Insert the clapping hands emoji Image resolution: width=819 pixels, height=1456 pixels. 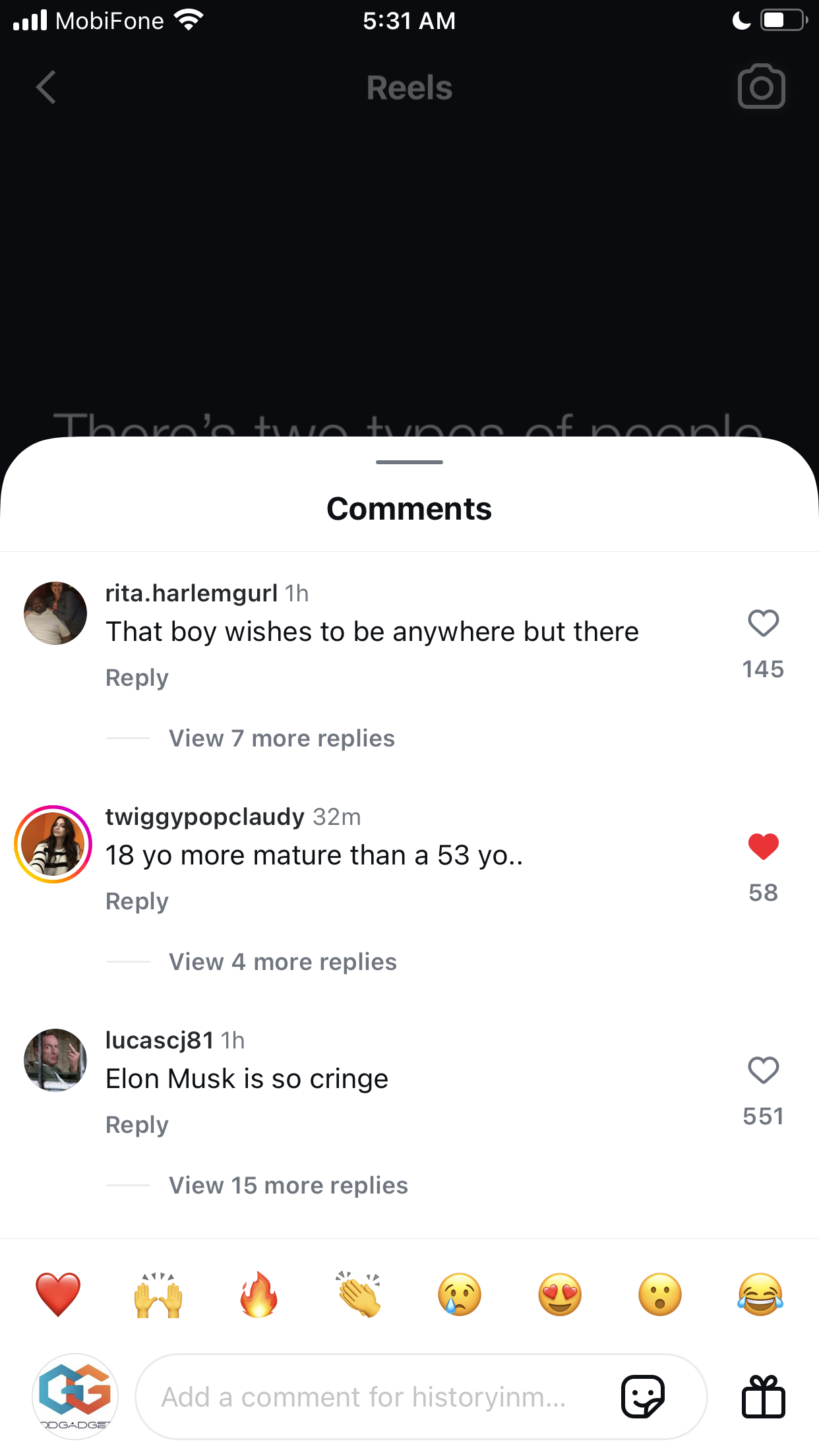359,1294
